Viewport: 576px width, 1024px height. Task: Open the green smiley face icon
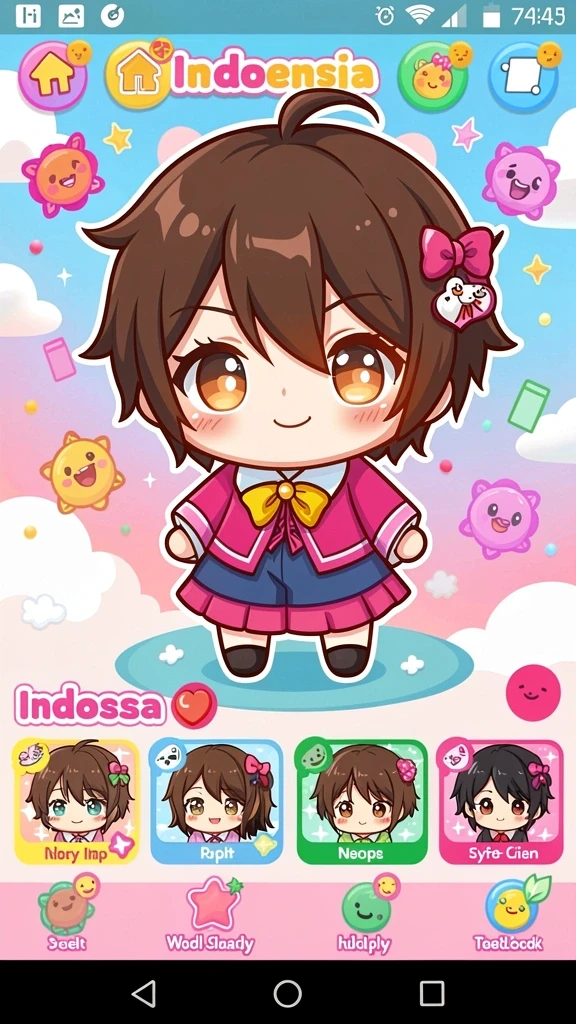[433, 76]
